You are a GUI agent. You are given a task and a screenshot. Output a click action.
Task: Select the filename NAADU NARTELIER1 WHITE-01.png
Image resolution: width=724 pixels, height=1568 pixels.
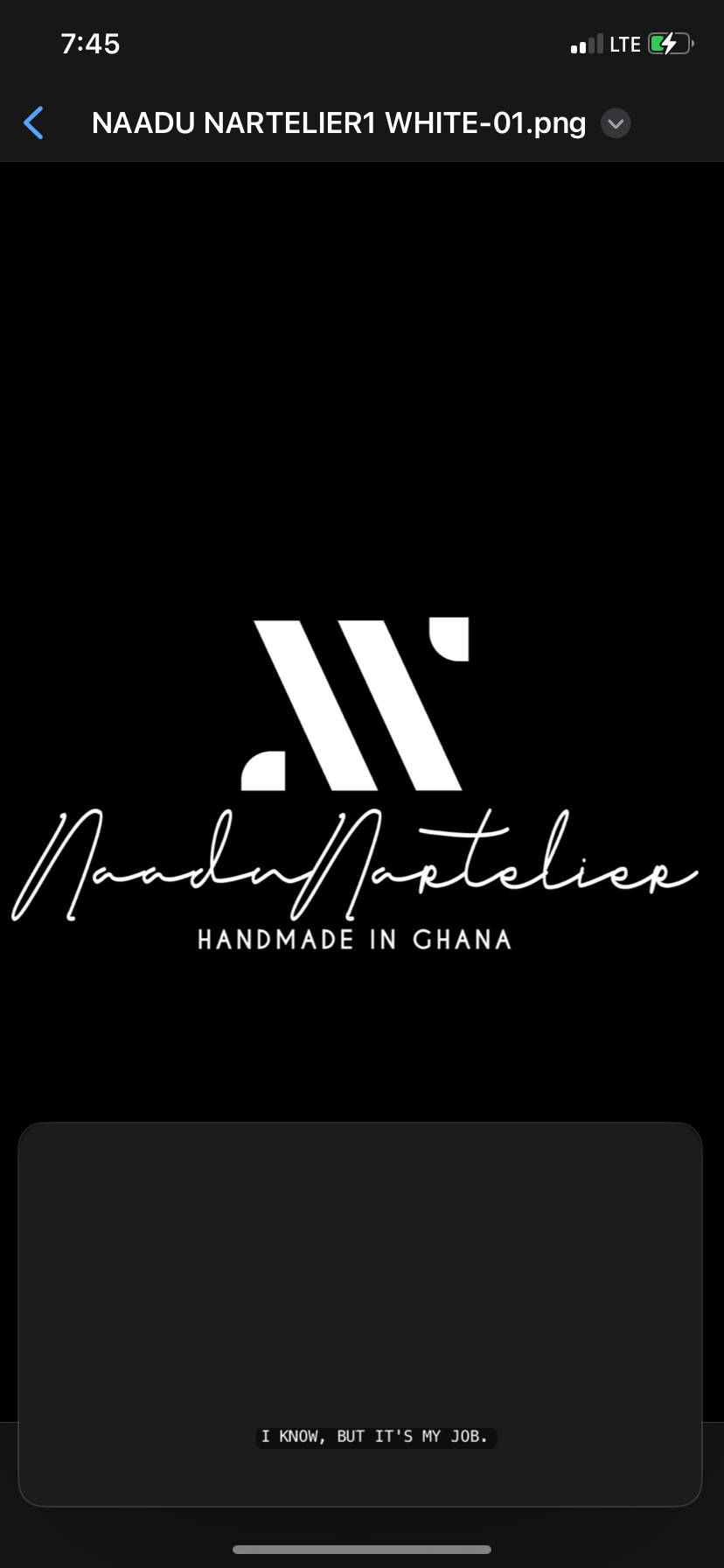(x=339, y=122)
